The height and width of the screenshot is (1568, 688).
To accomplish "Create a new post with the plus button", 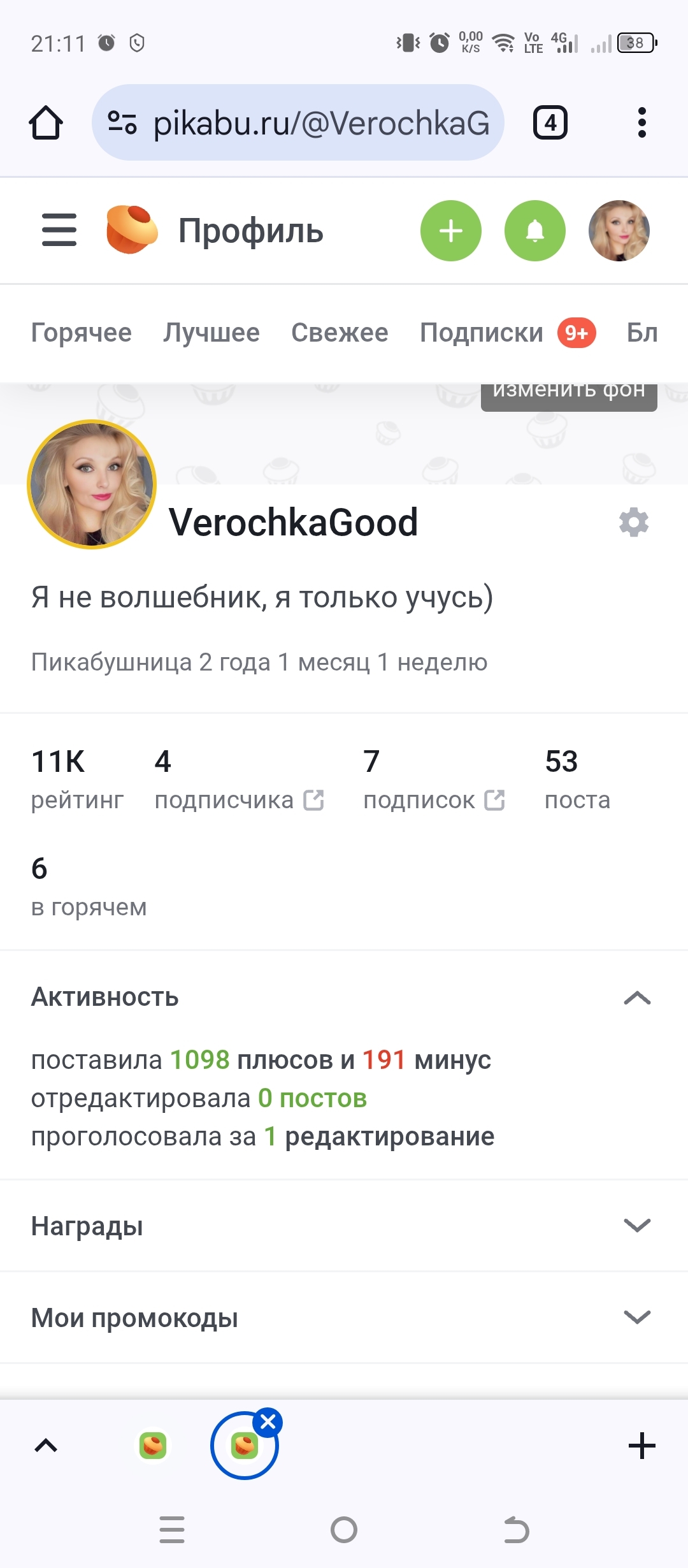I will [450, 231].
